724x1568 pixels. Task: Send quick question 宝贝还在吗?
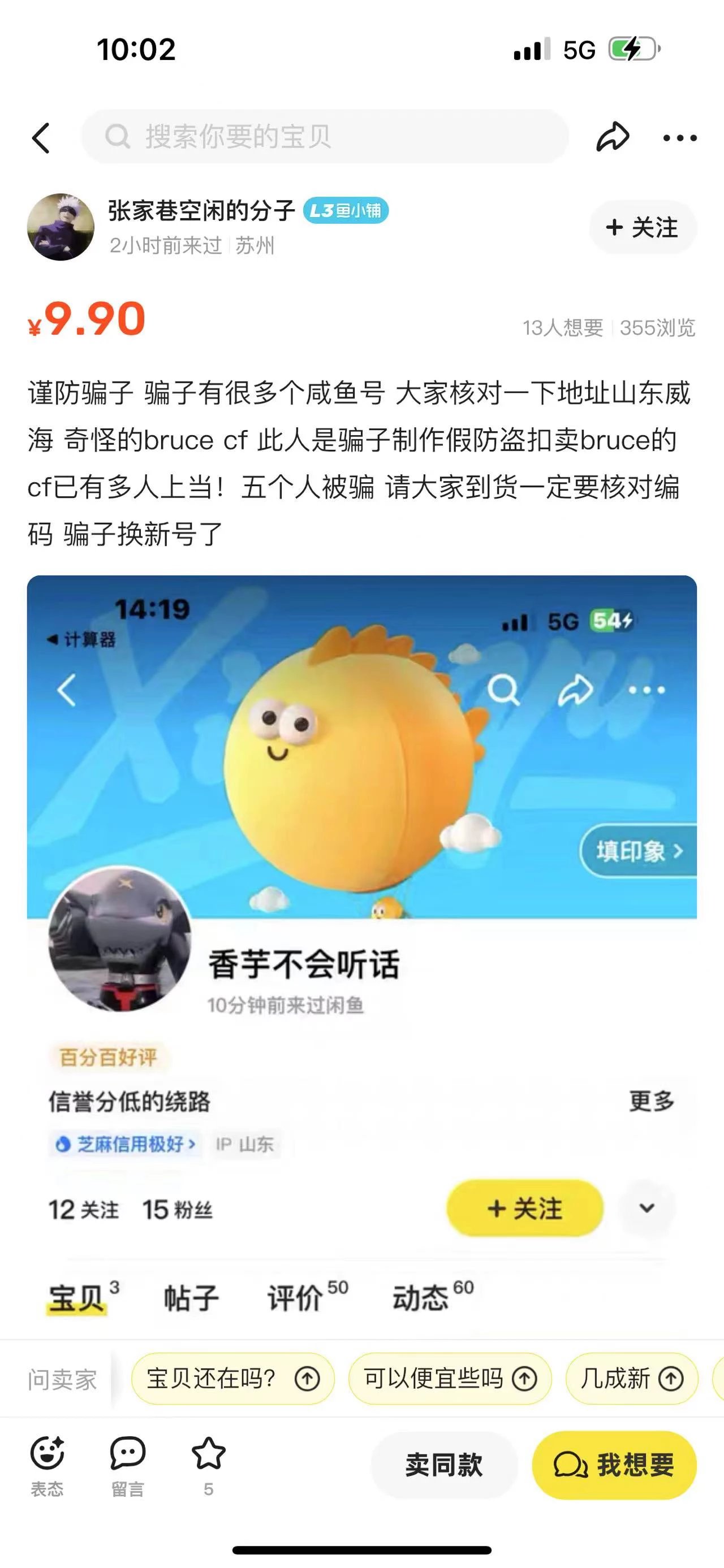point(232,1379)
